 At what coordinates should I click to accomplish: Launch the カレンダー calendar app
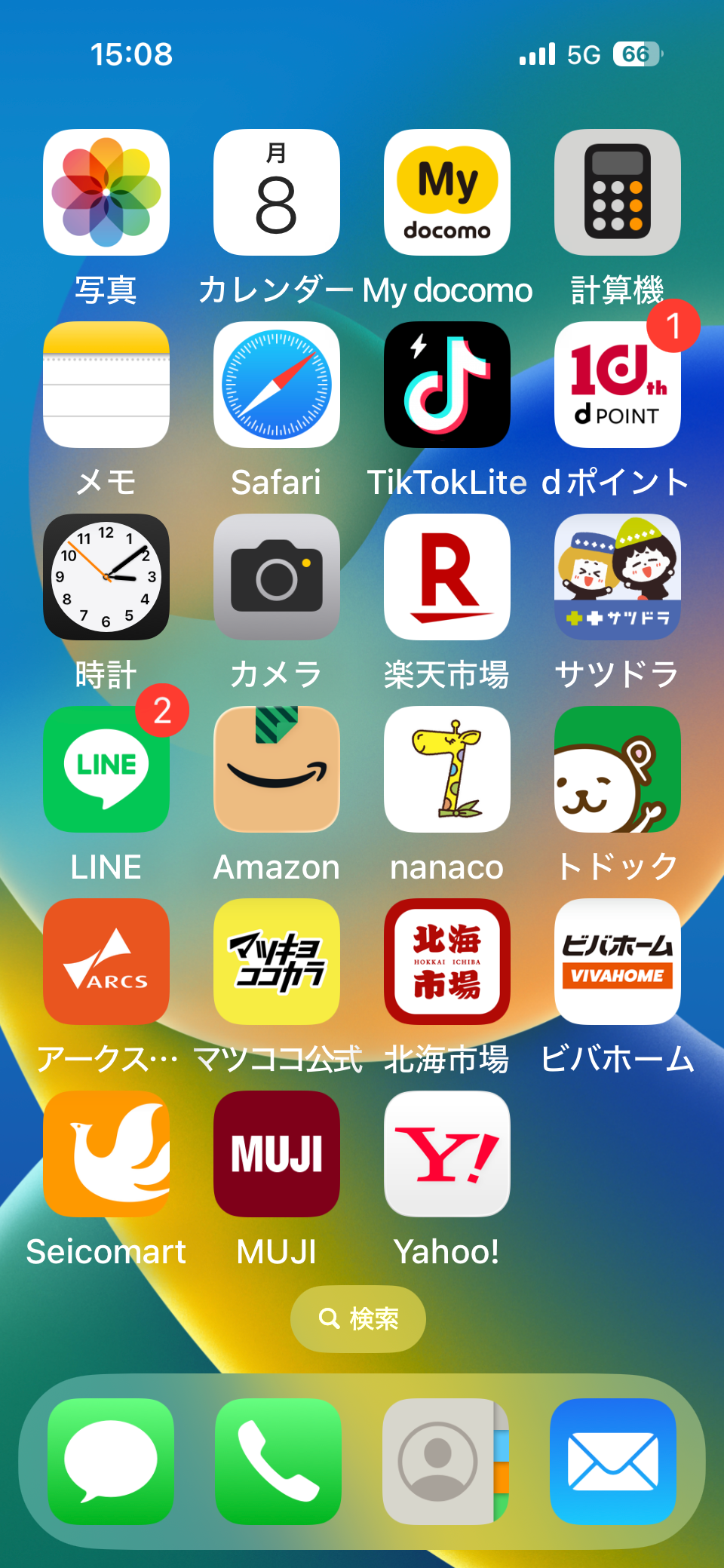click(277, 192)
